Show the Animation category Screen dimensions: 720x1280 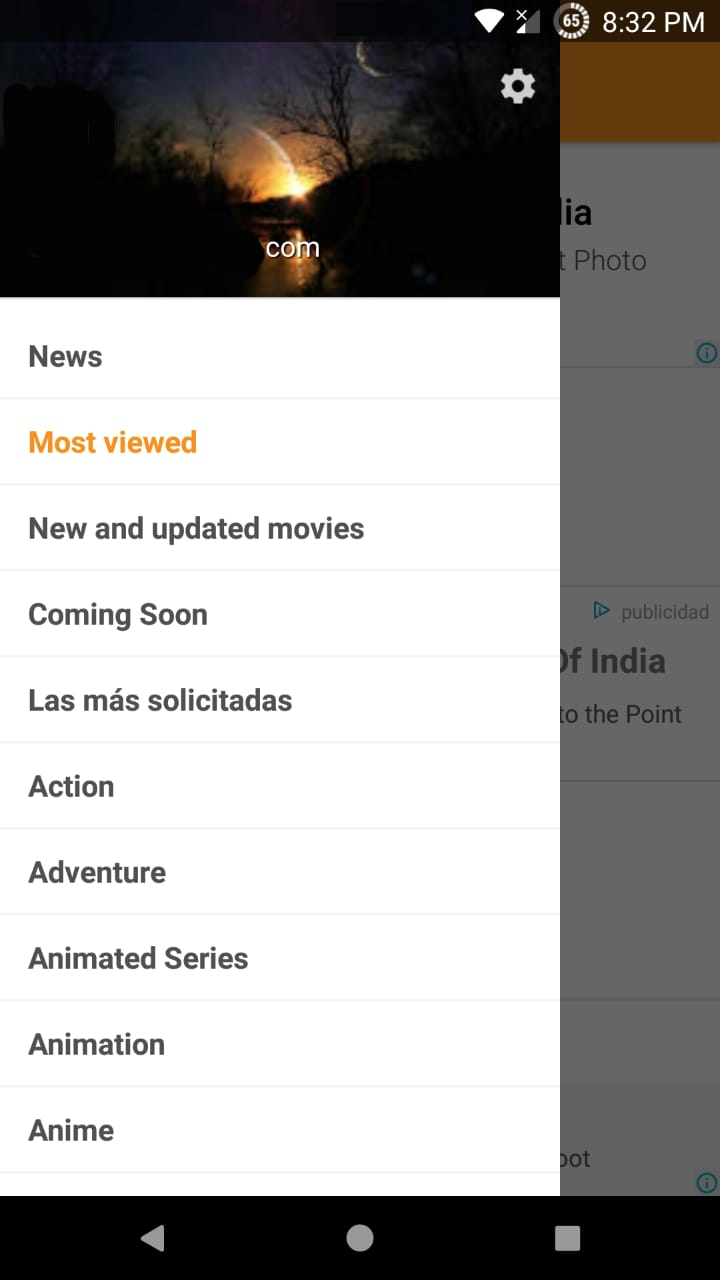[x=280, y=1044]
